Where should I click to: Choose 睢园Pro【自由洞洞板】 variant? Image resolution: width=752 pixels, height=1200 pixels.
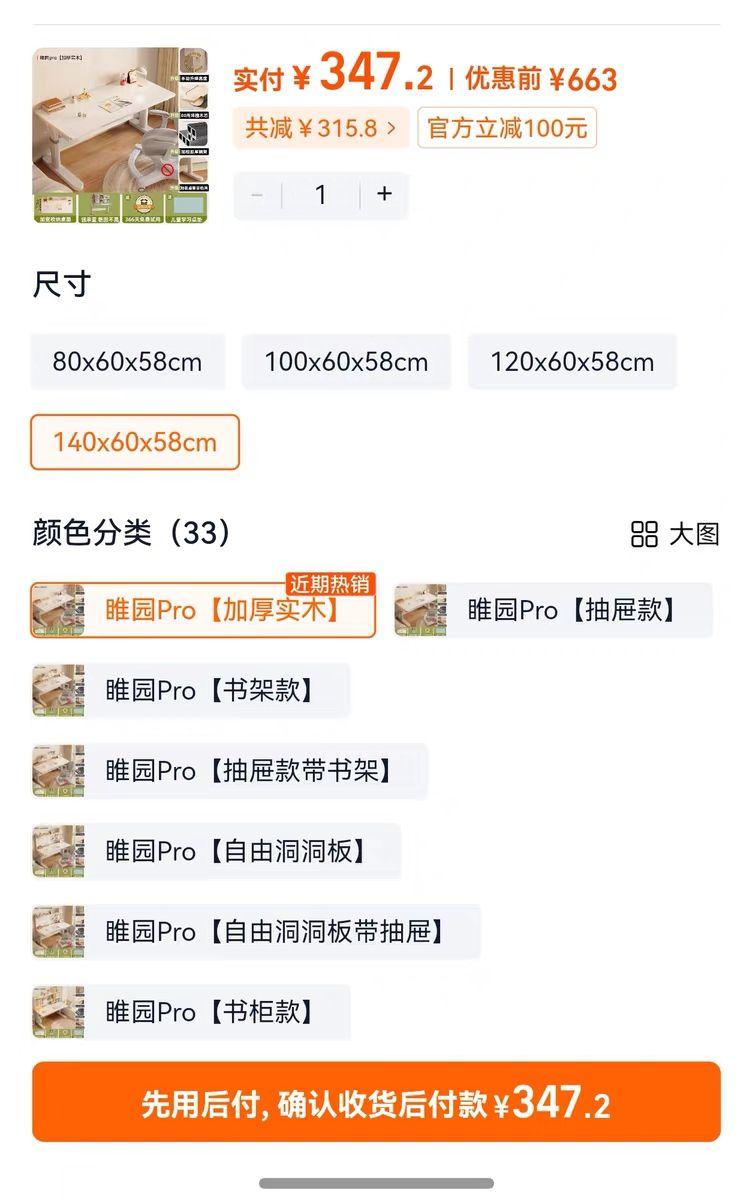tap(216, 852)
